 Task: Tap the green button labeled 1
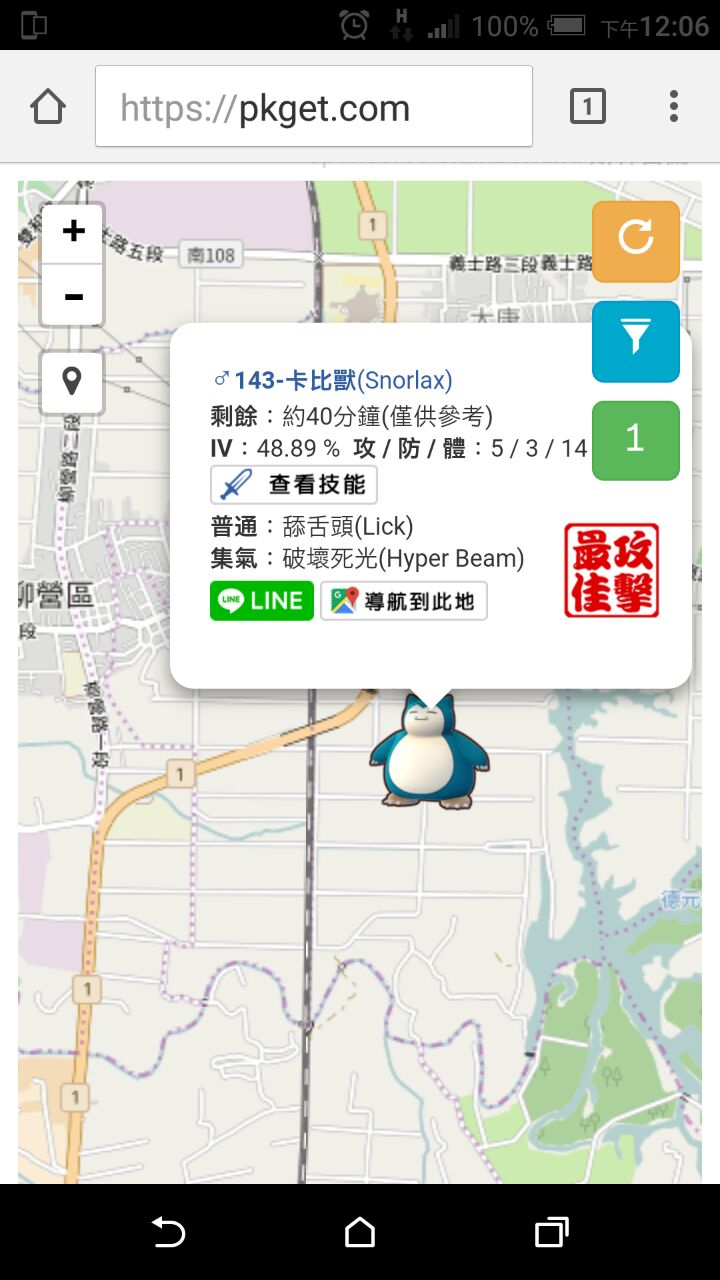(x=635, y=440)
